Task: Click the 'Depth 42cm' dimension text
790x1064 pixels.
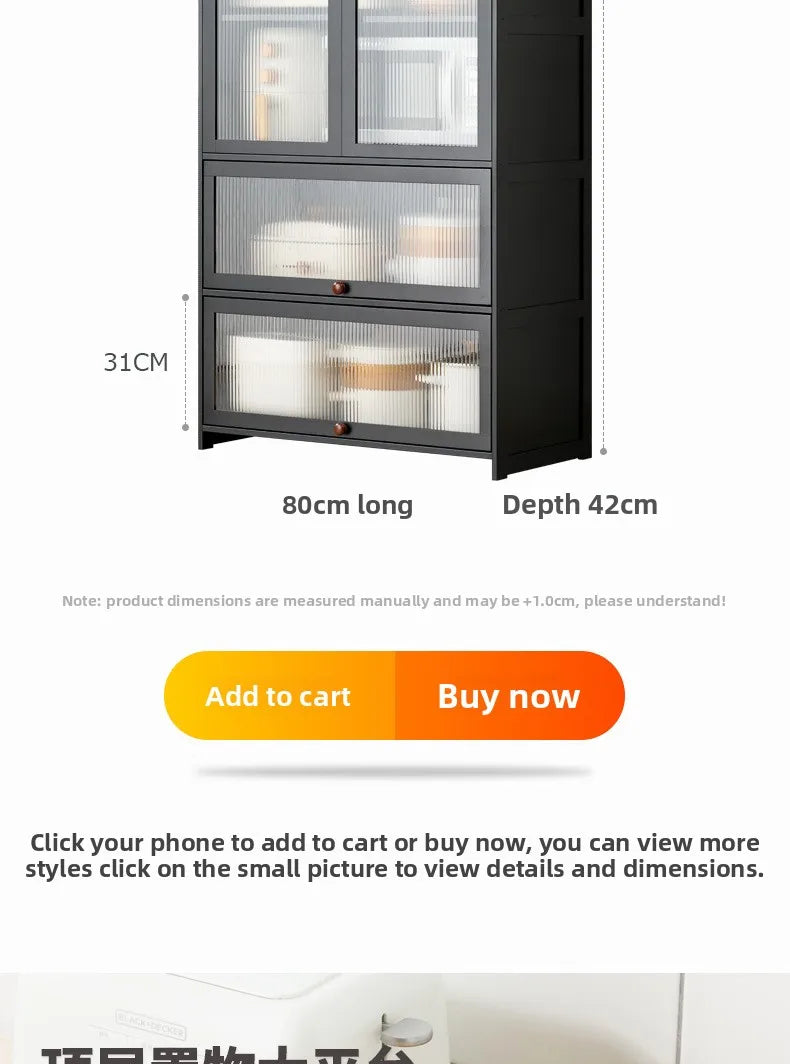Action: 579,505
